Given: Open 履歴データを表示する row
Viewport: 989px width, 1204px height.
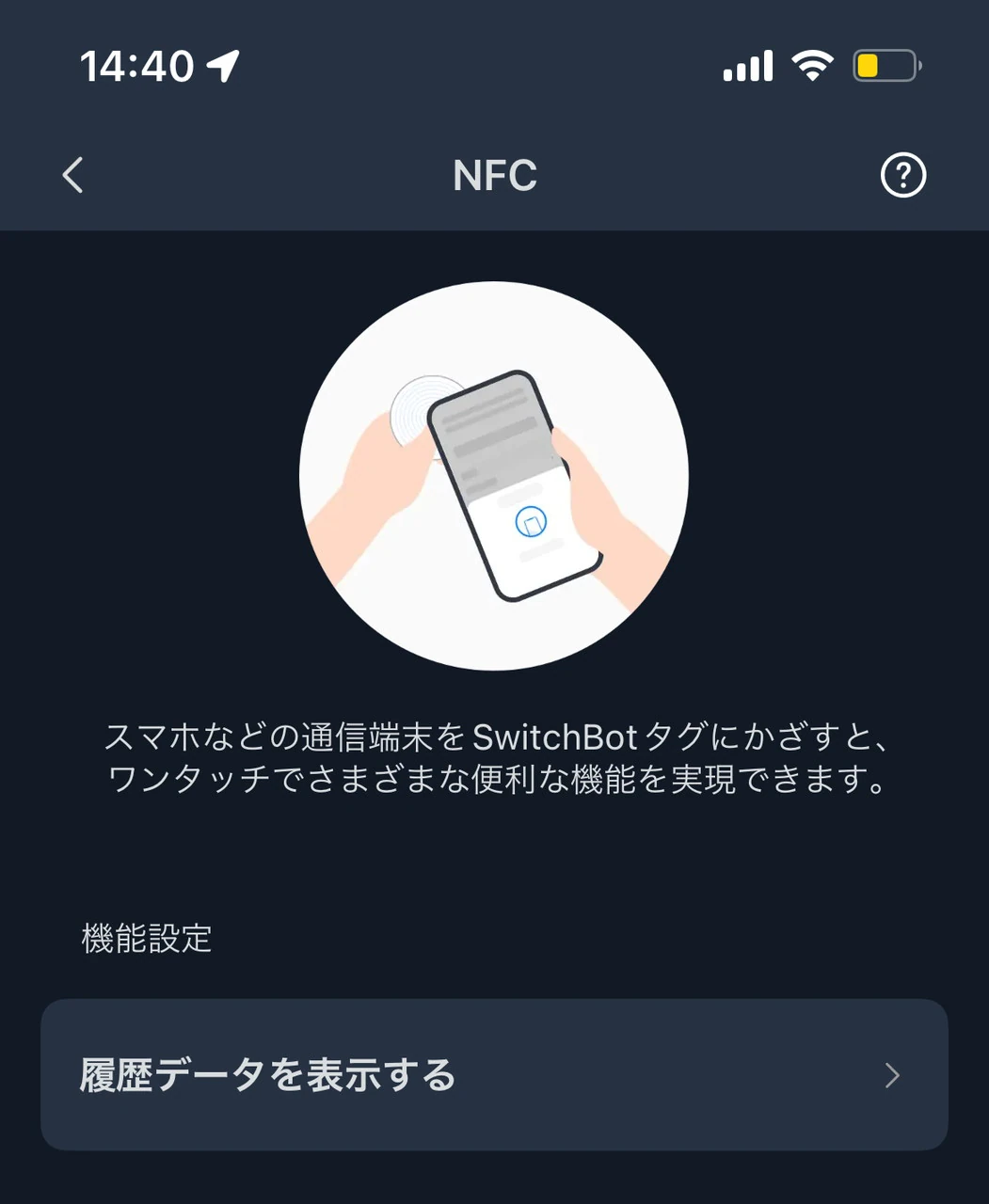Looking at the screenshot, I should tap(494, 1074).
